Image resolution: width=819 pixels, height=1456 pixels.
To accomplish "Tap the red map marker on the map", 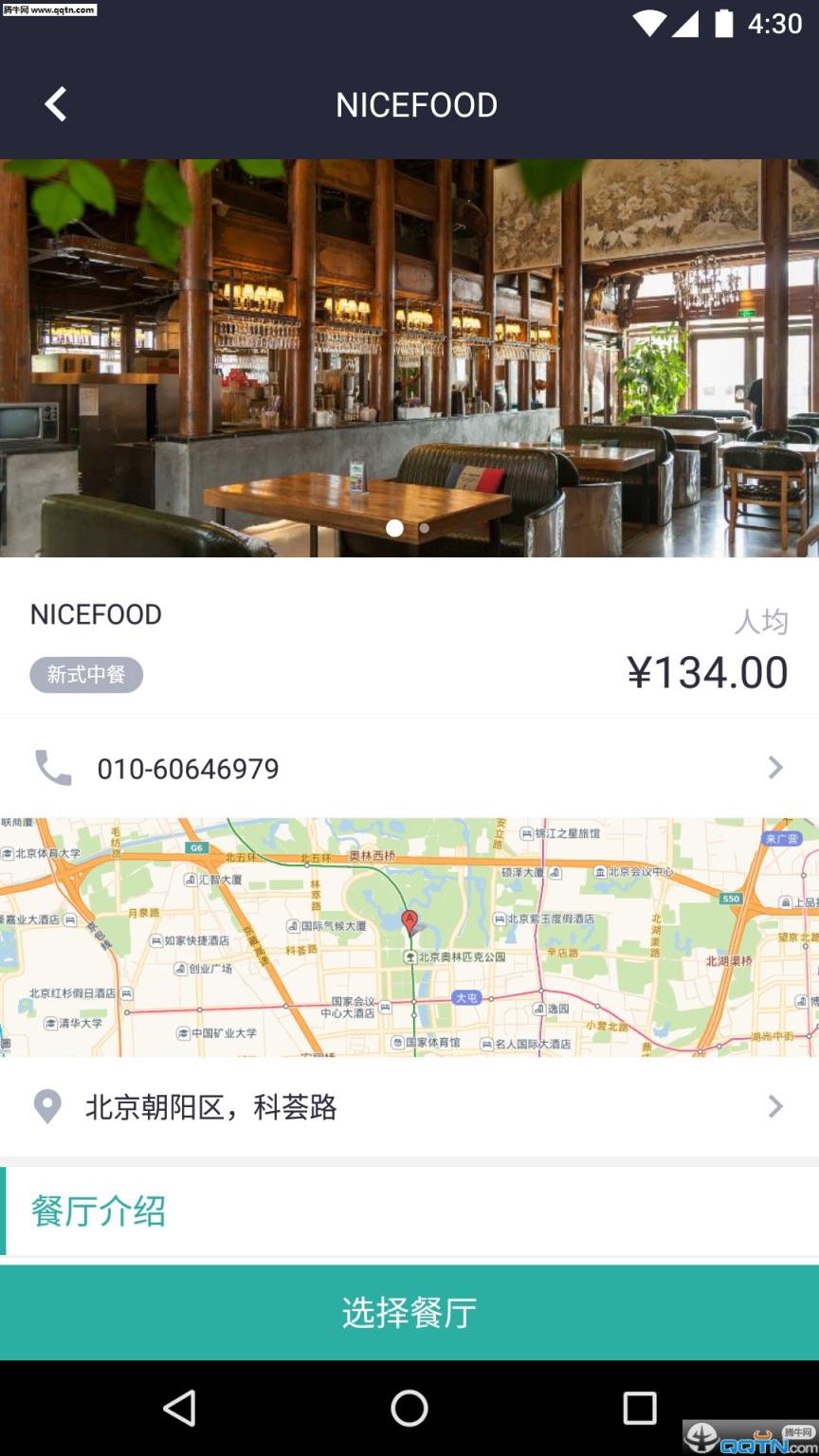I will click(x=408, y=921).
